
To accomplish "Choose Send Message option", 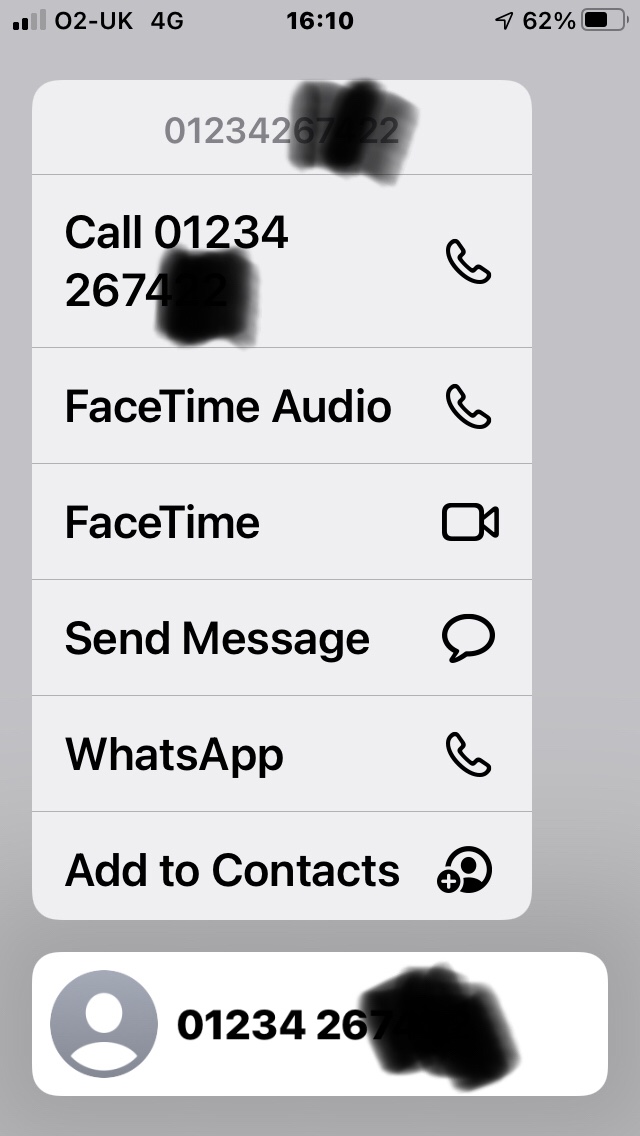I will [281, 638].
